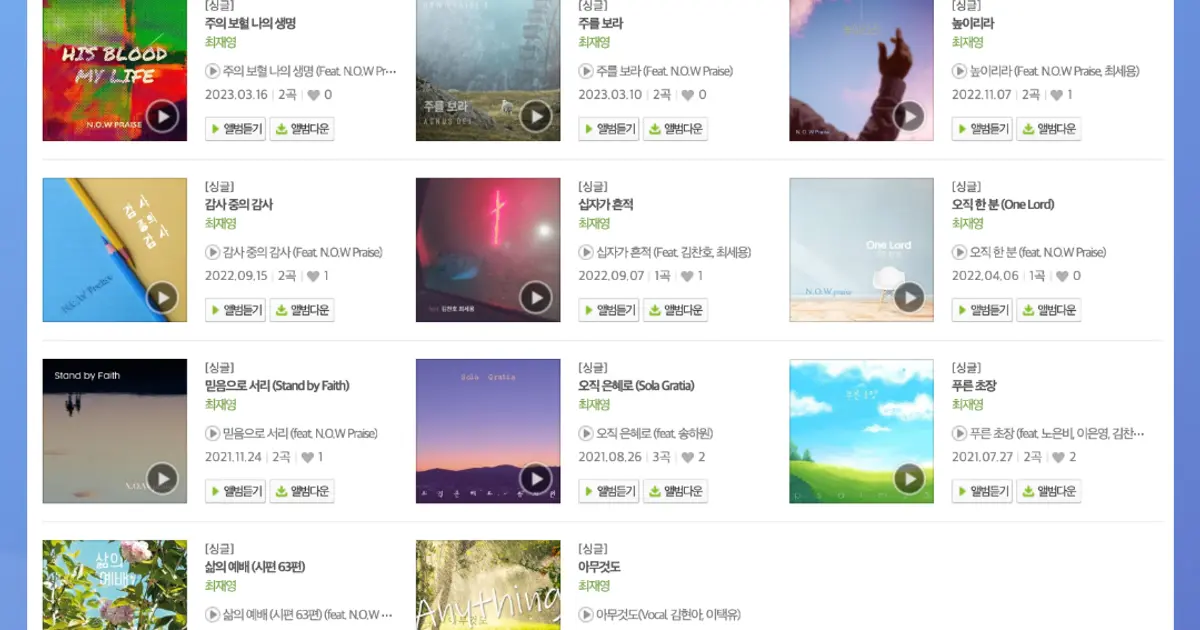This screenshot has width=1200, height=630.
Task: Download the 높이리라 album
Action: pyautogui.click(x=1049, y=129)
